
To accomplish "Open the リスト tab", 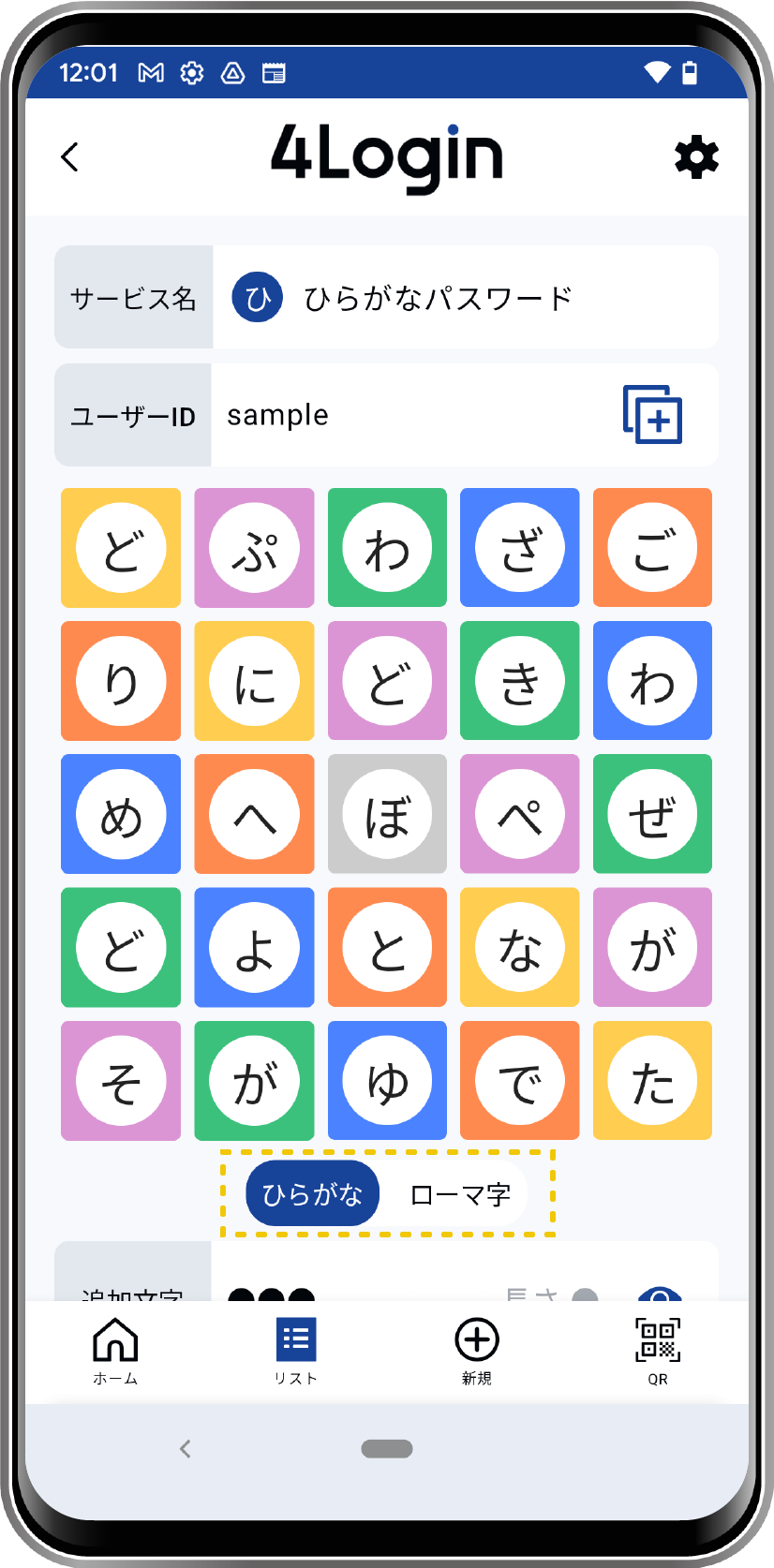I will coord(296,1351).
